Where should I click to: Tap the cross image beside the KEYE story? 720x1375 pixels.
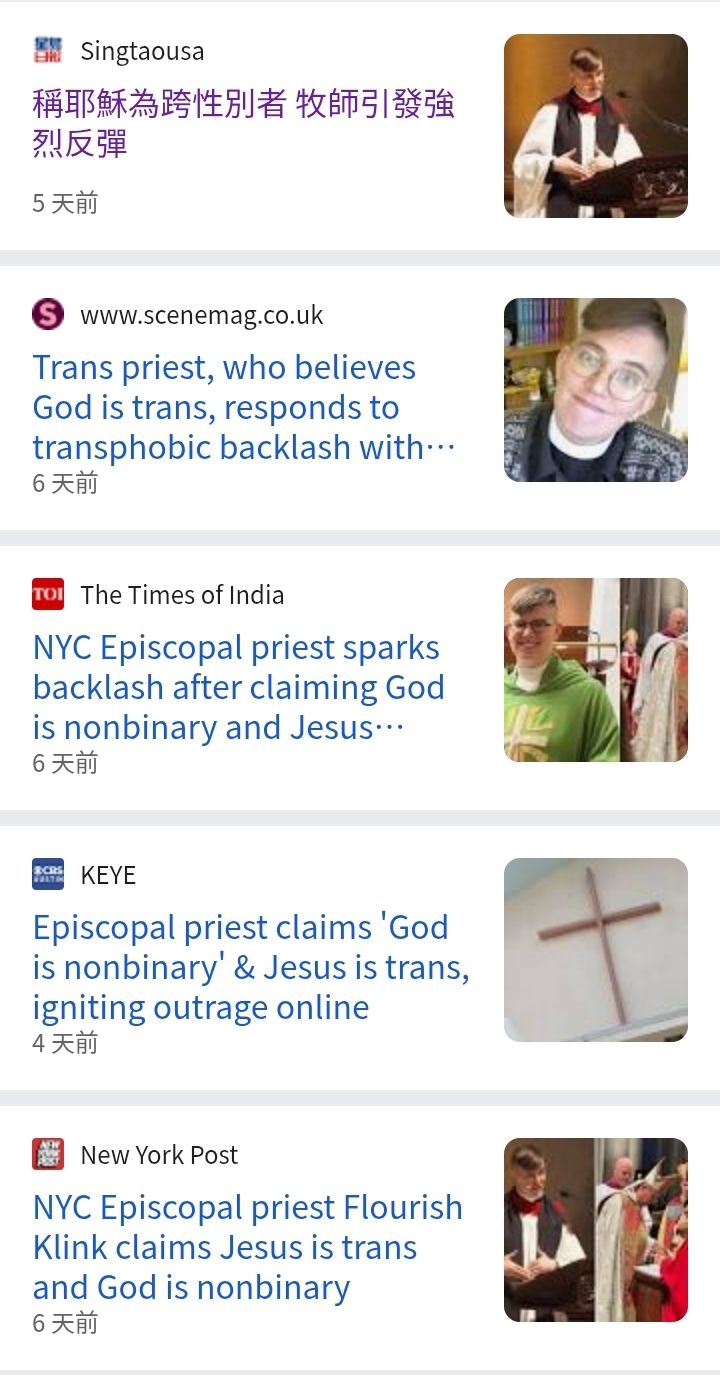596,950
